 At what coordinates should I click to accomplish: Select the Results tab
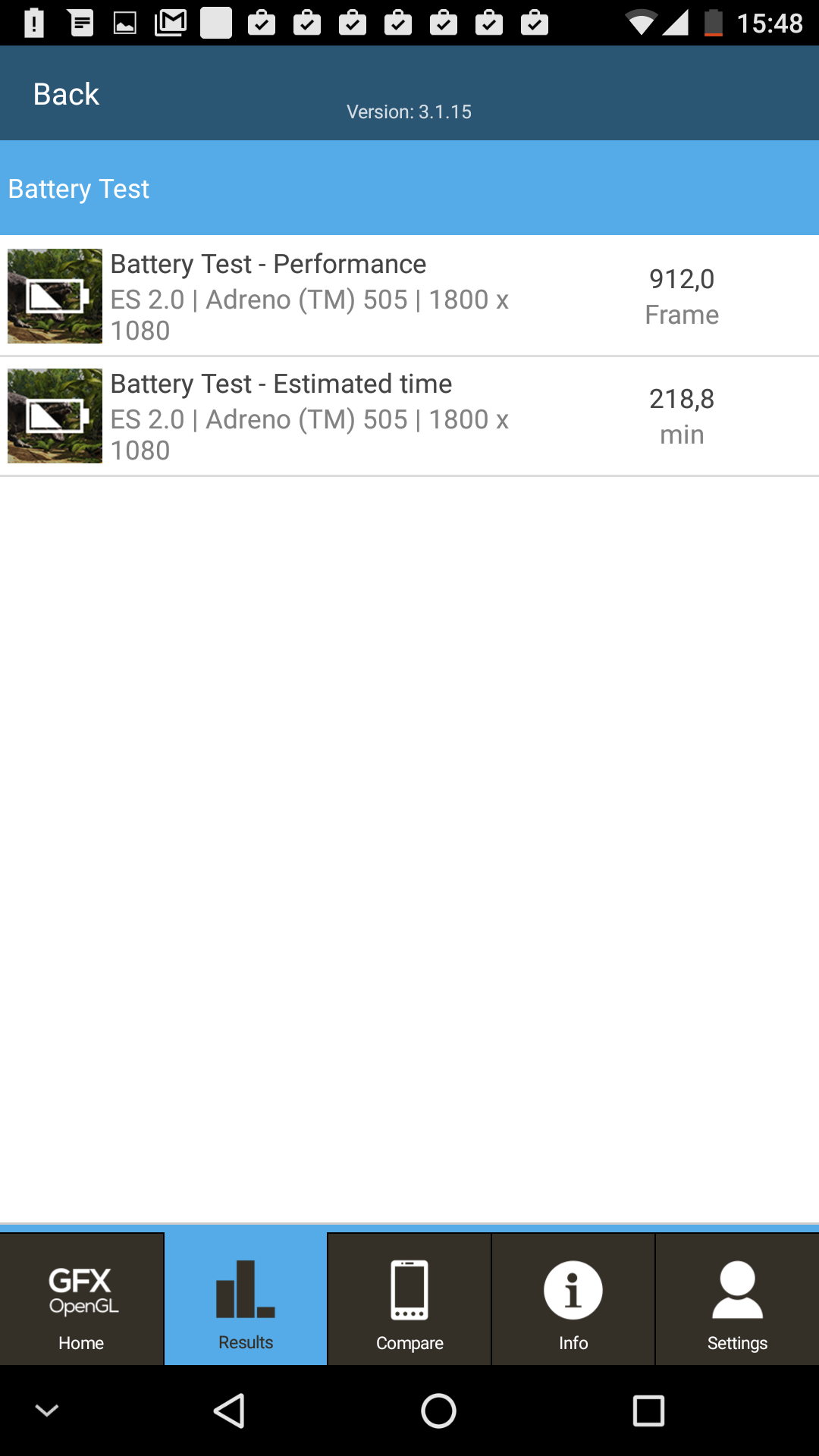(246, 1298)
